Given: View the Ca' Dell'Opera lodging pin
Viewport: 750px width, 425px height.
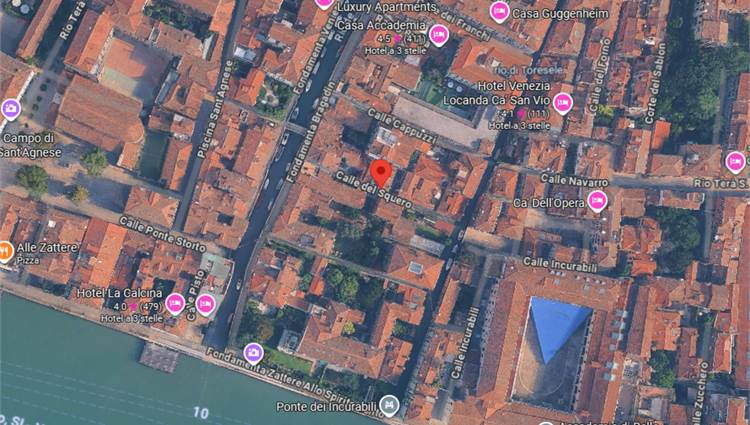Looking at the screenshot, I should tap(597, 201).
